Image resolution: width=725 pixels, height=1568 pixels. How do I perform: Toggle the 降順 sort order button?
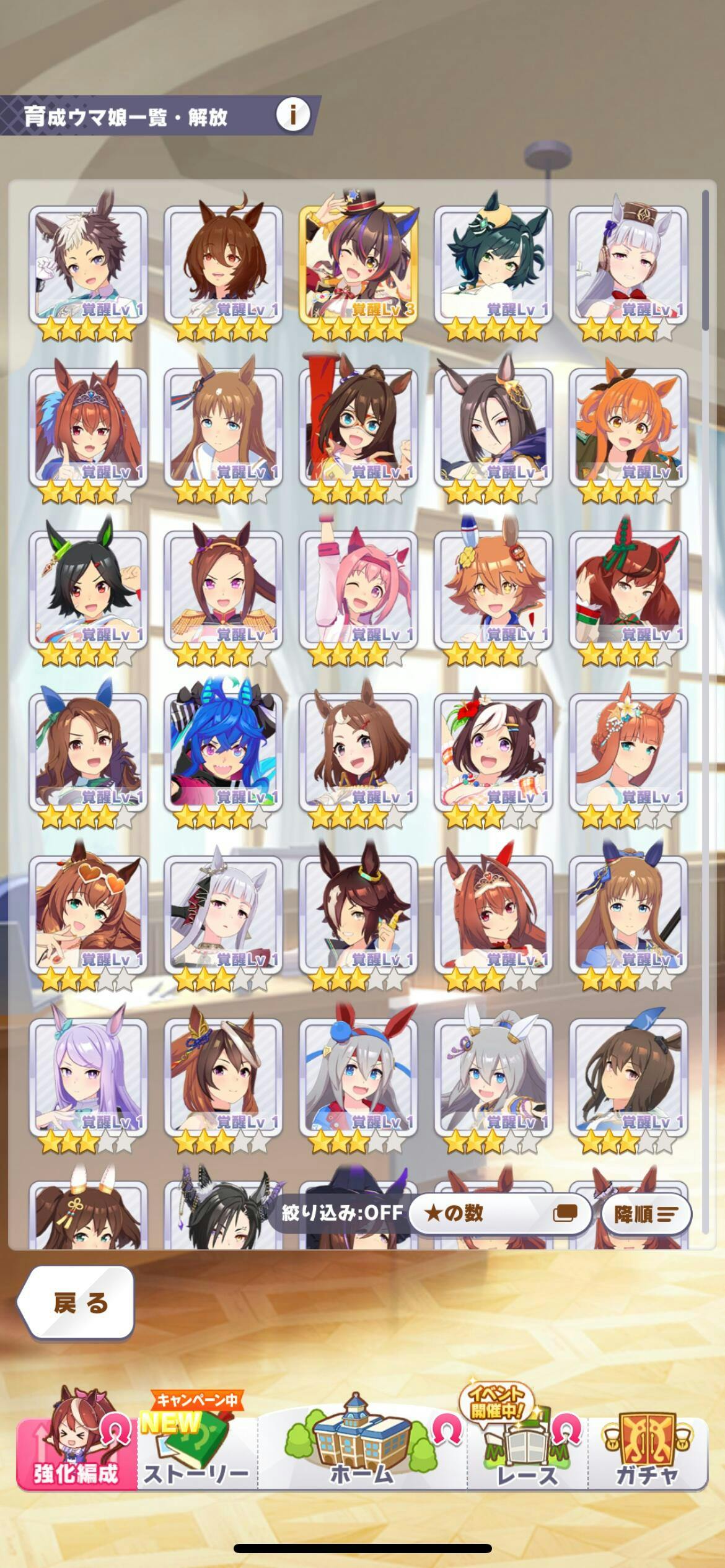(x=645, y=1214)
